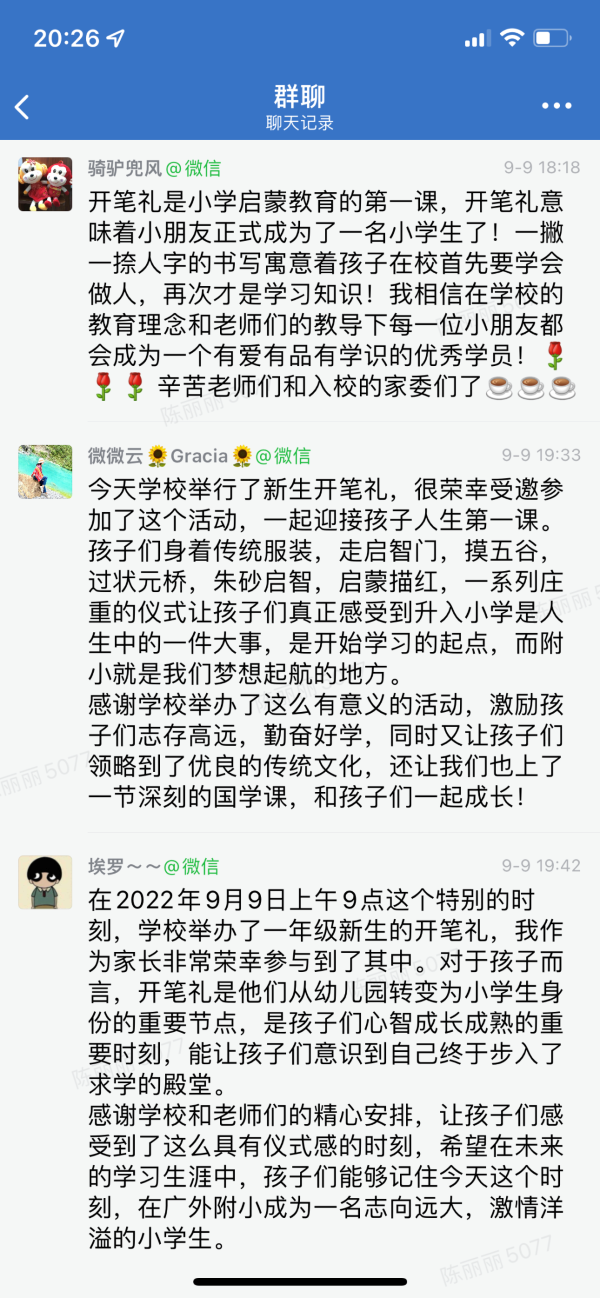
Task: View 埃罗～～'s avatar profile
Action: [x=45, y=882]
